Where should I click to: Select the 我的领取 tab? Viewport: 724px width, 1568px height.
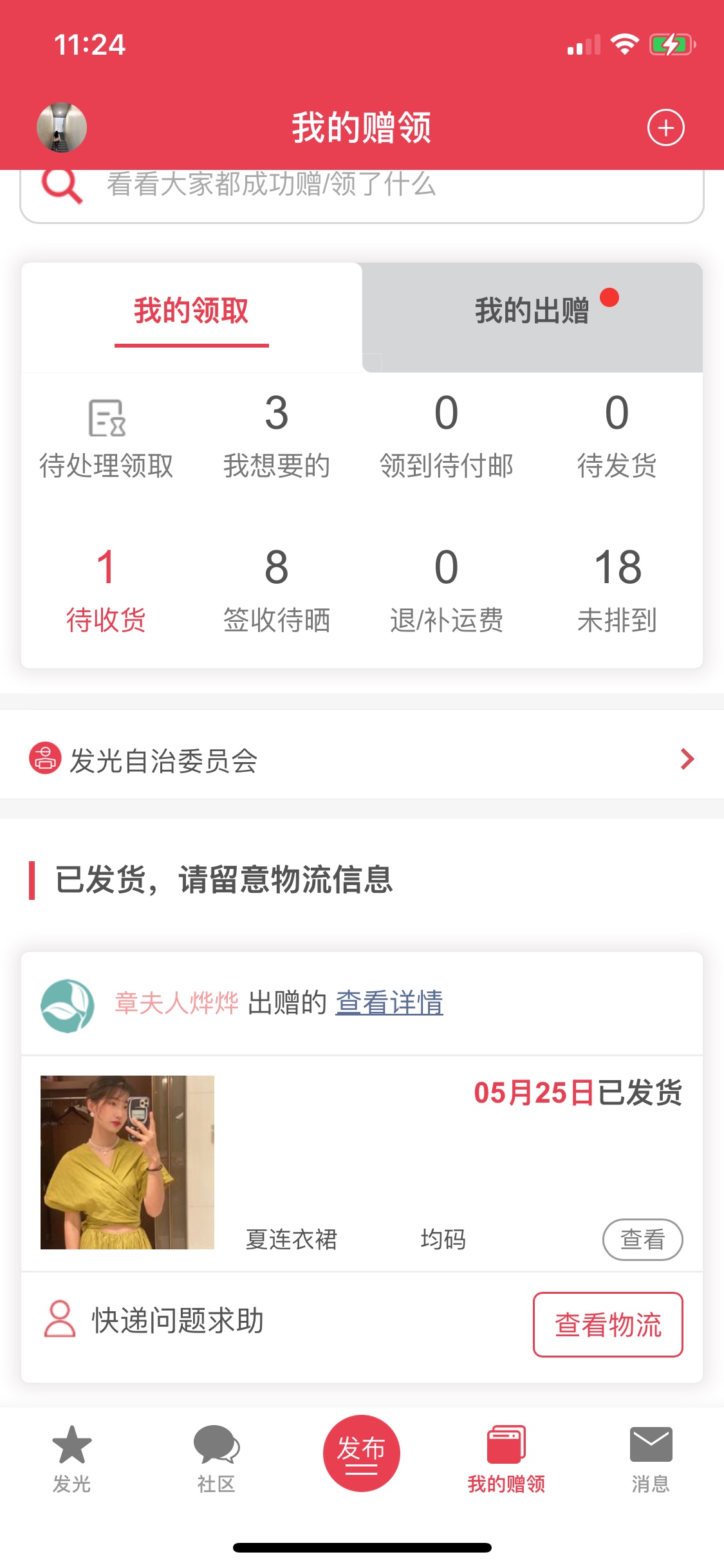click(x=191, y=312)
